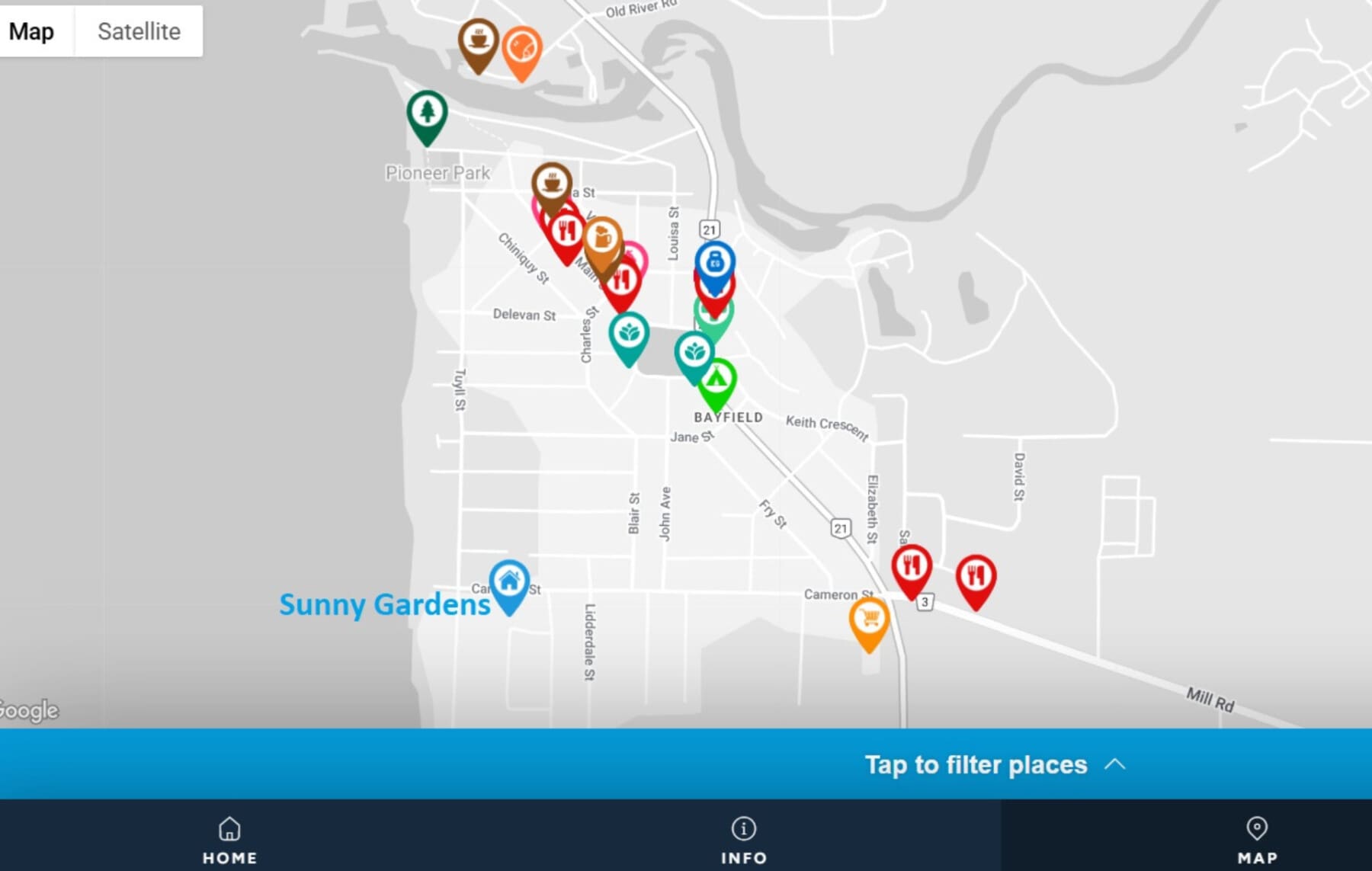Viewport: 1372px width, 871px height.
Task: Open the teal lotus pin near Charles St
Action: (629, 335)
